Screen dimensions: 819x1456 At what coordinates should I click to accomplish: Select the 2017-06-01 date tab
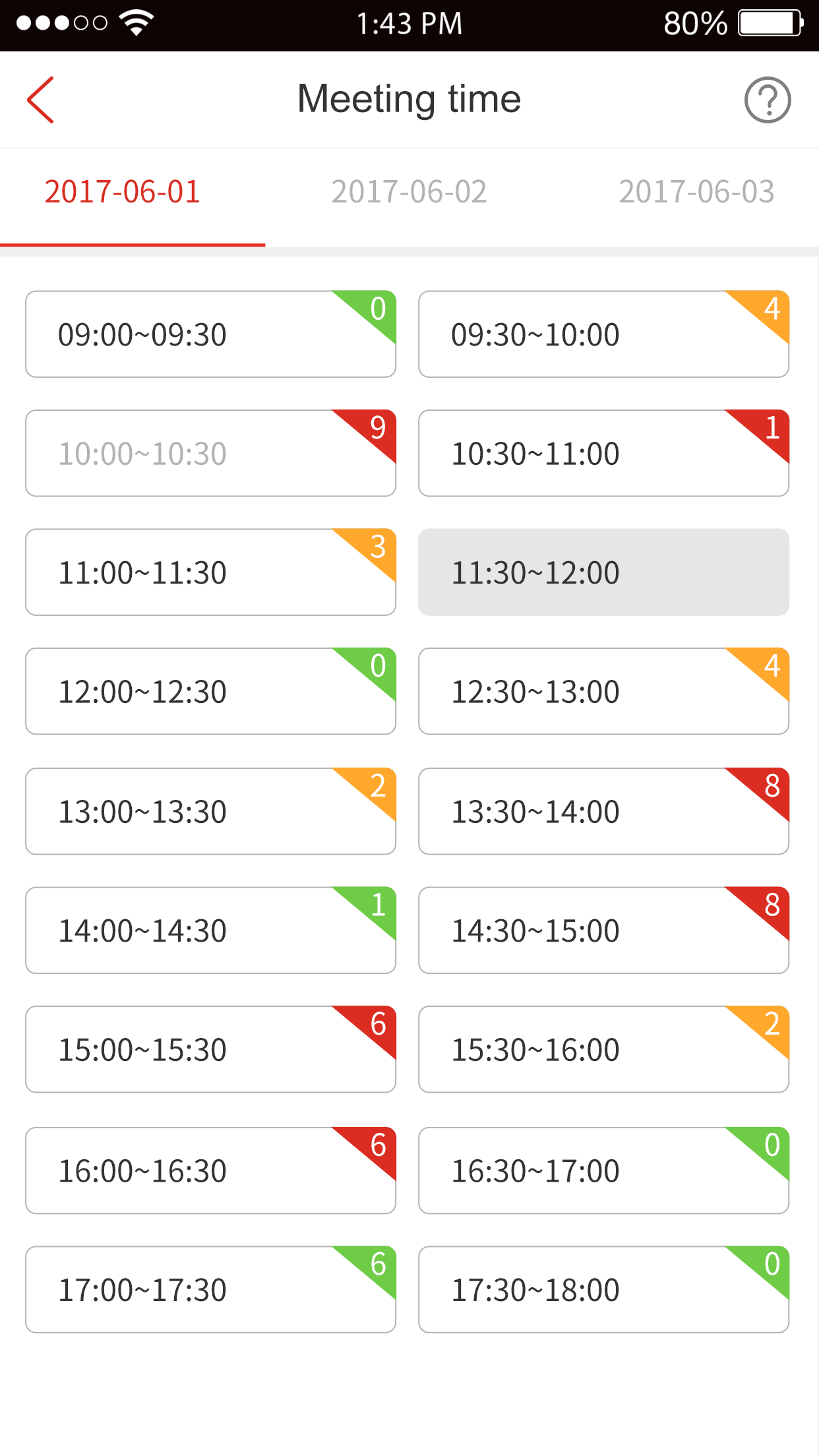click(x=123, y=192)
